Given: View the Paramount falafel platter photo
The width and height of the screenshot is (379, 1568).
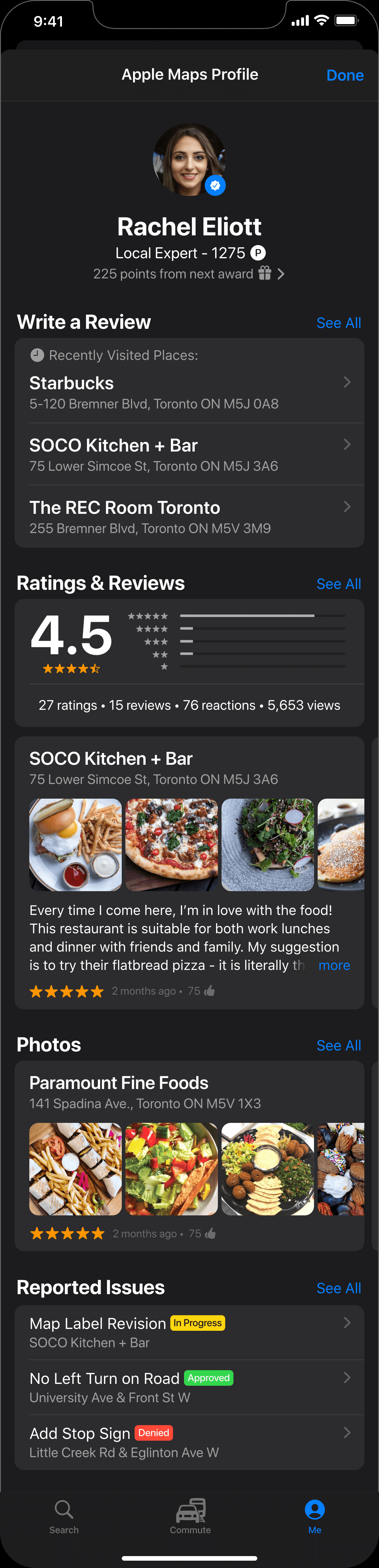Looking at the screenshot, I should pos(268,1169).
